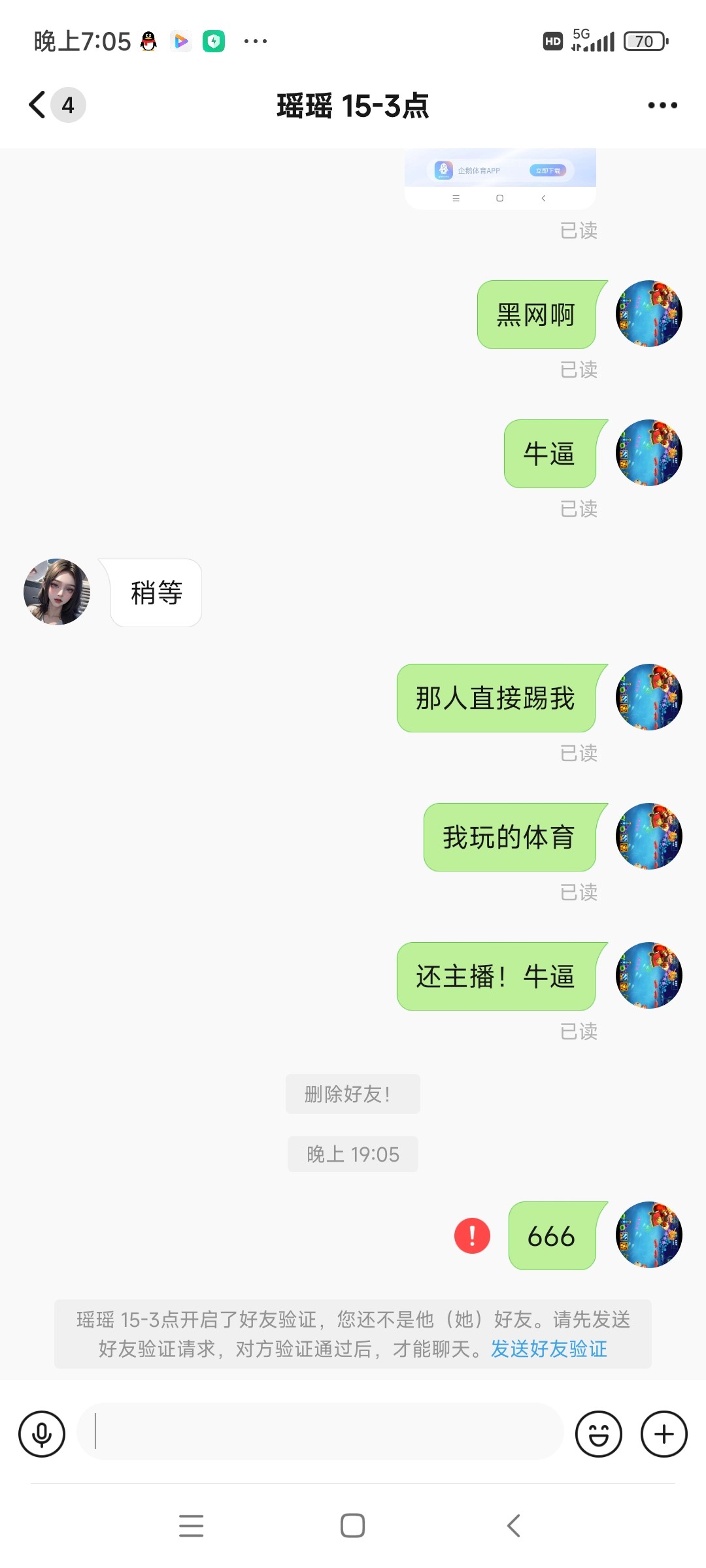This screenshot has height=1568, width=706.
Task: Tap the 发送好友验证 link
Action: 549,1349
